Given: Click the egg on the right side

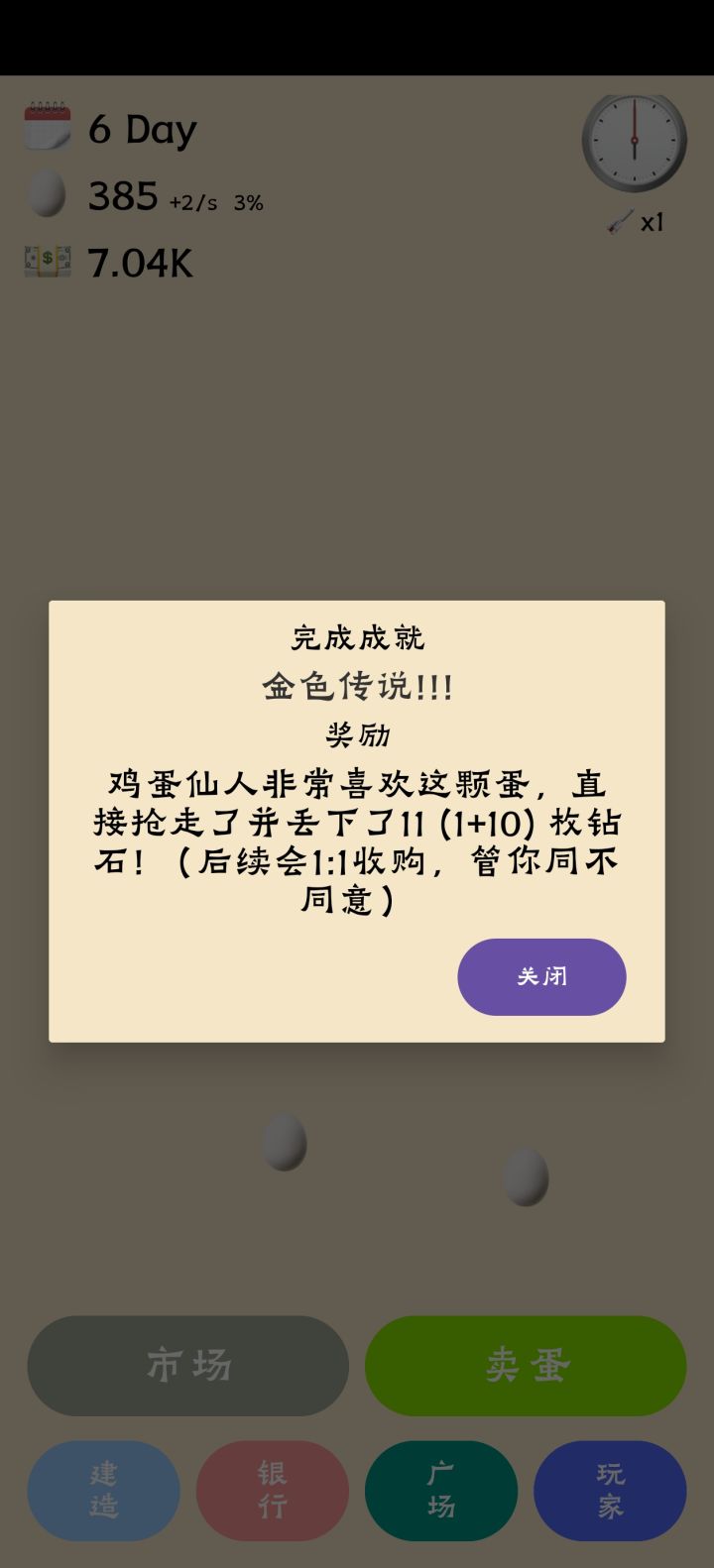Looking at the screenshot, I should 524,1176.
